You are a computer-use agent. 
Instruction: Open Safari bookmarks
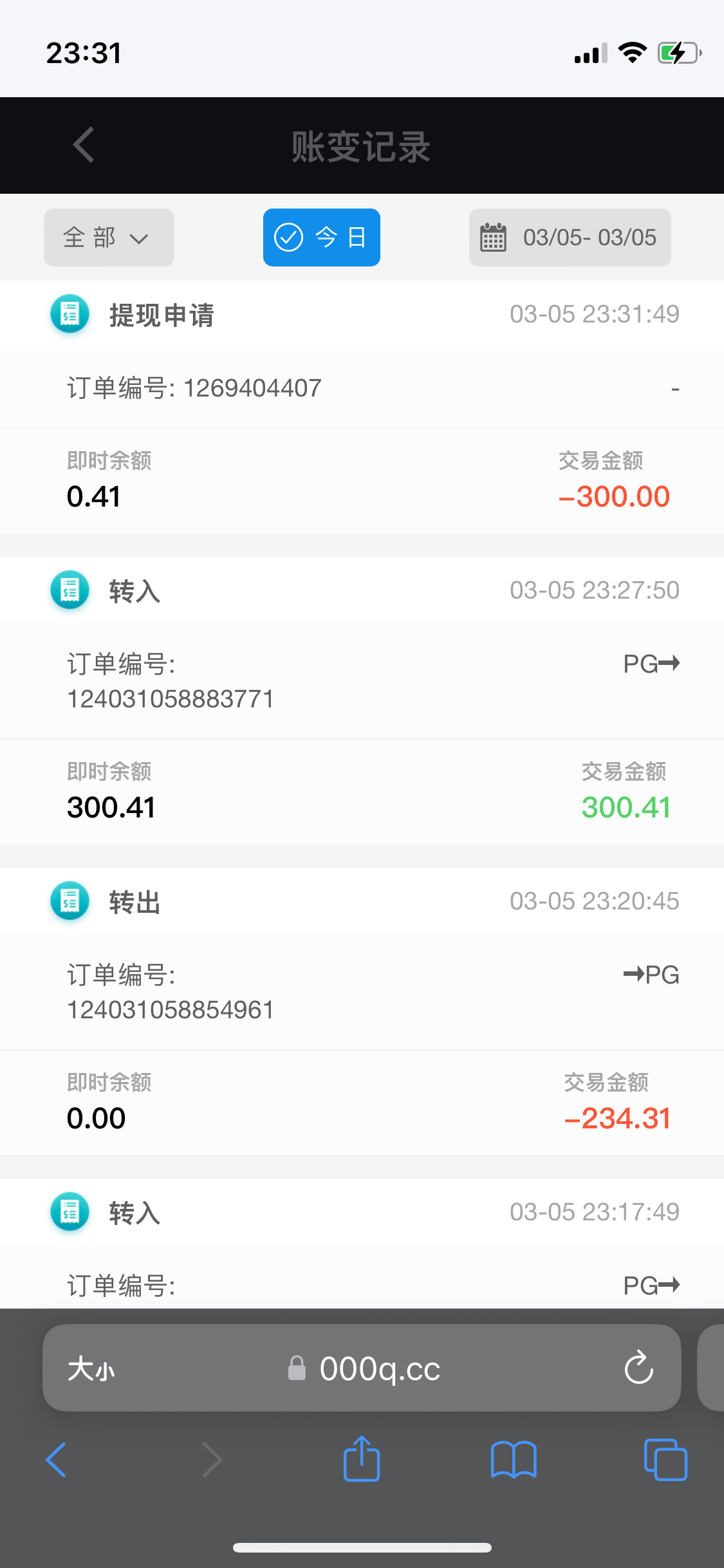[x=514, y=1459]
